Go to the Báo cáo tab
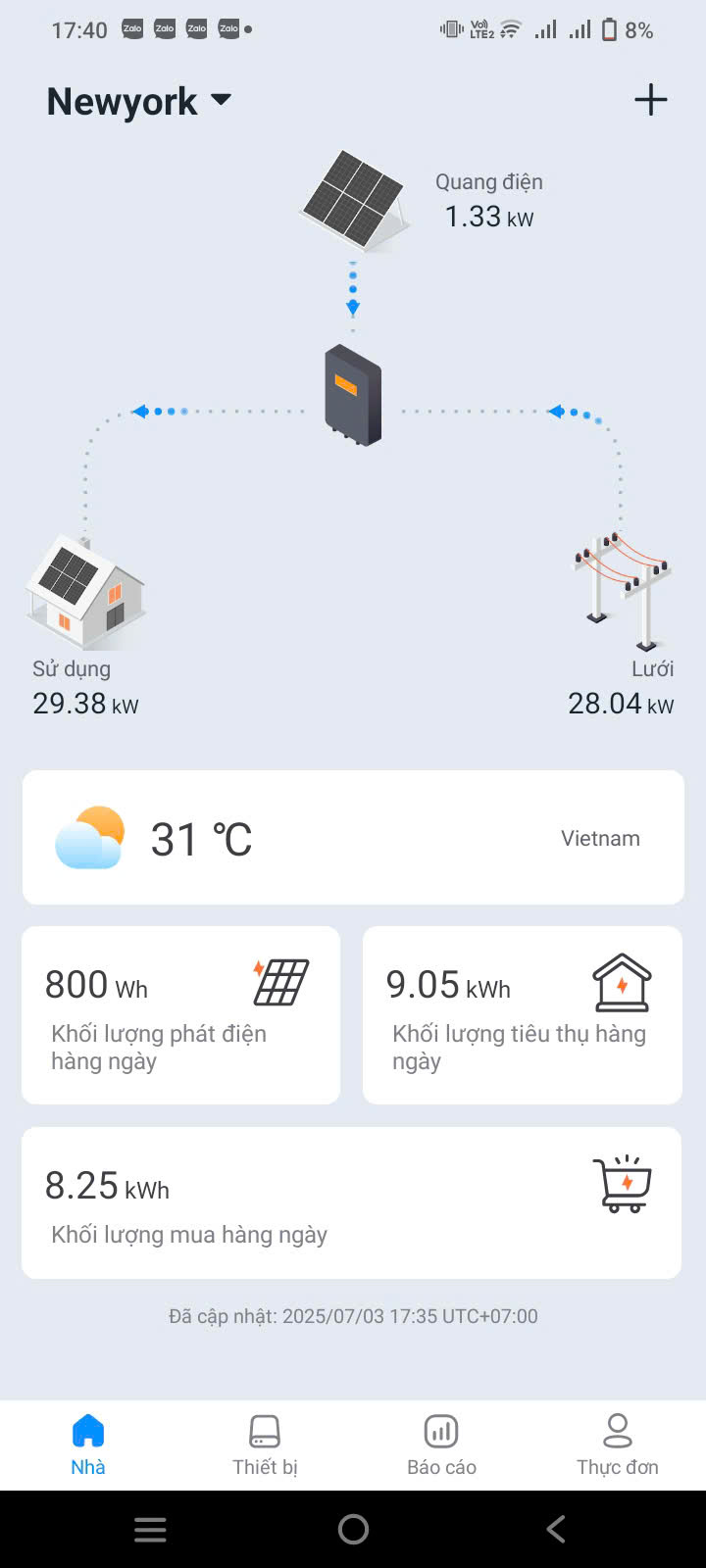The height and width of the screenshot is (1568, 706). coord(441,1445)
